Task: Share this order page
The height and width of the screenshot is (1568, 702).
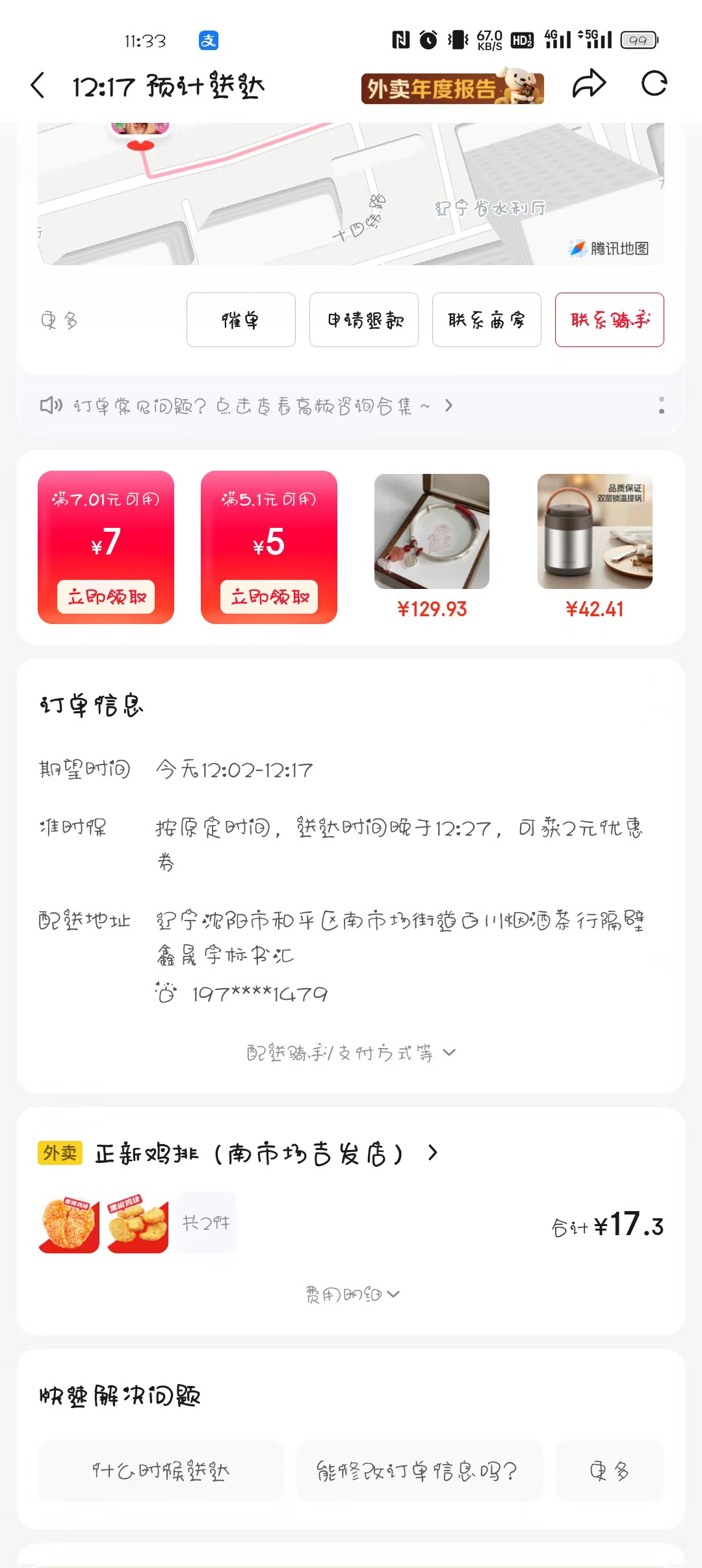Action: [589, 85]
